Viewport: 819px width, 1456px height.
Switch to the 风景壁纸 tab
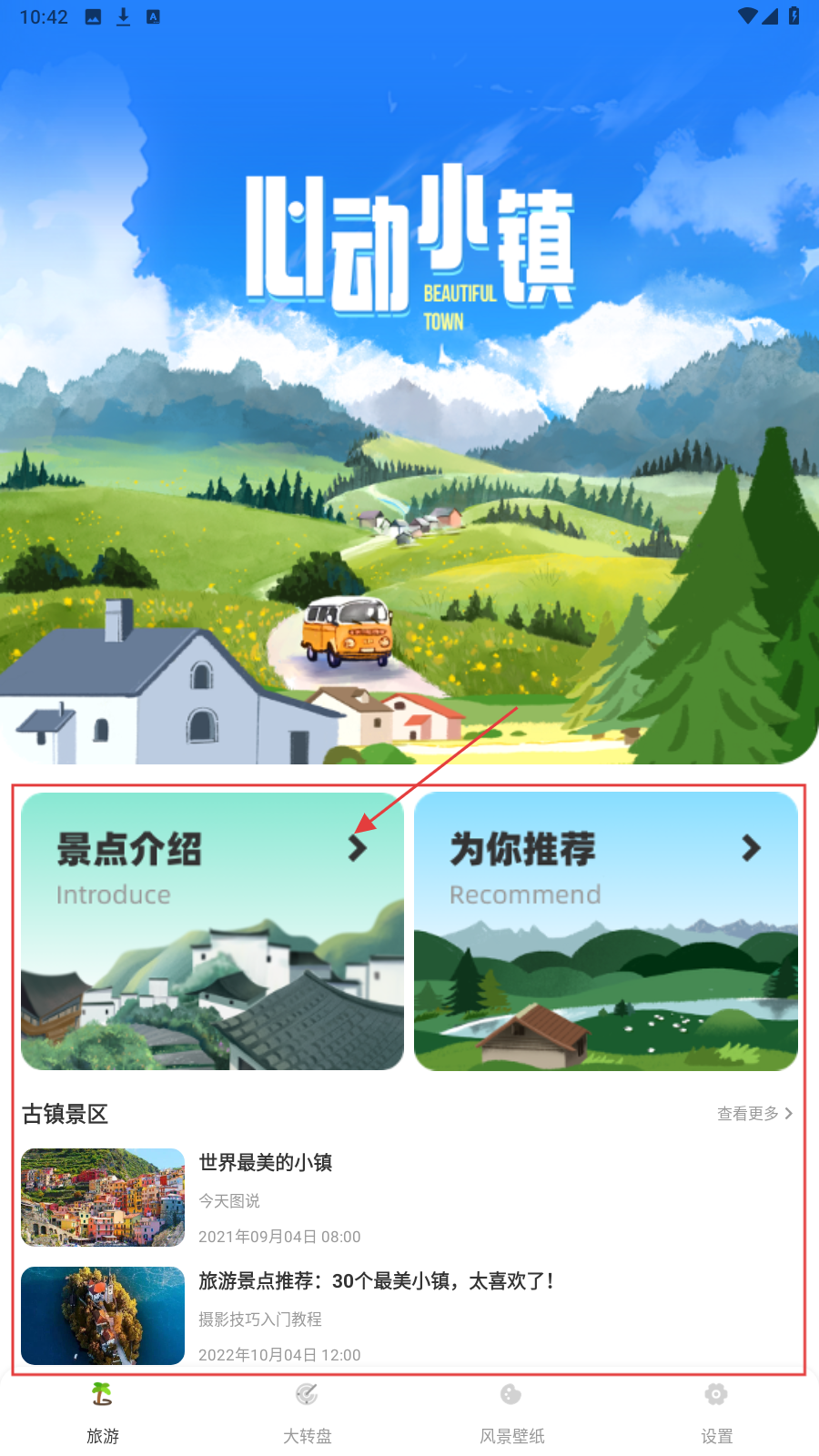tap(511, 1413)
